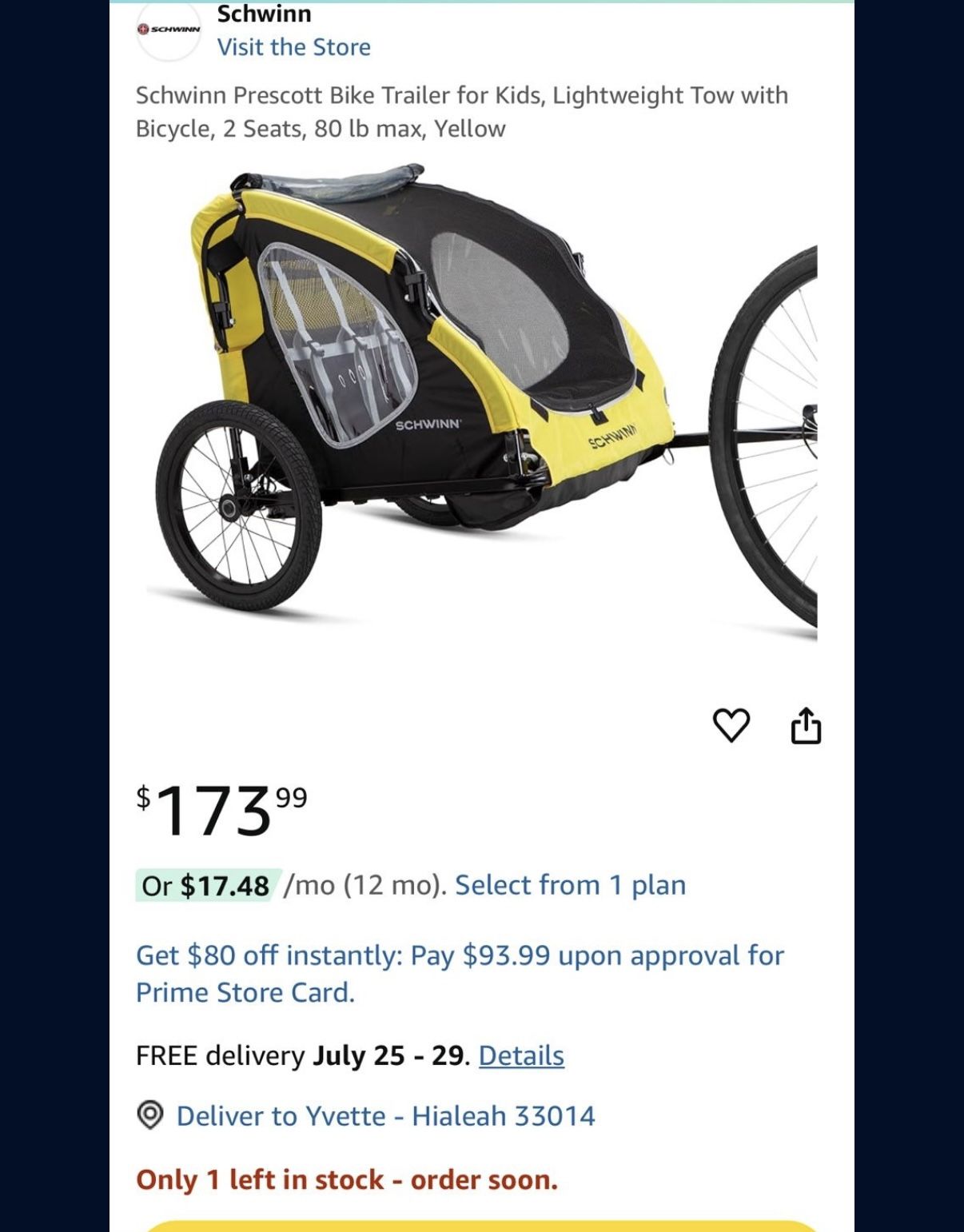The width and height of the screenshot is (964, 1232).
Task: Click the FREE delivery July 25-29 text
Action: (300, 1057)
